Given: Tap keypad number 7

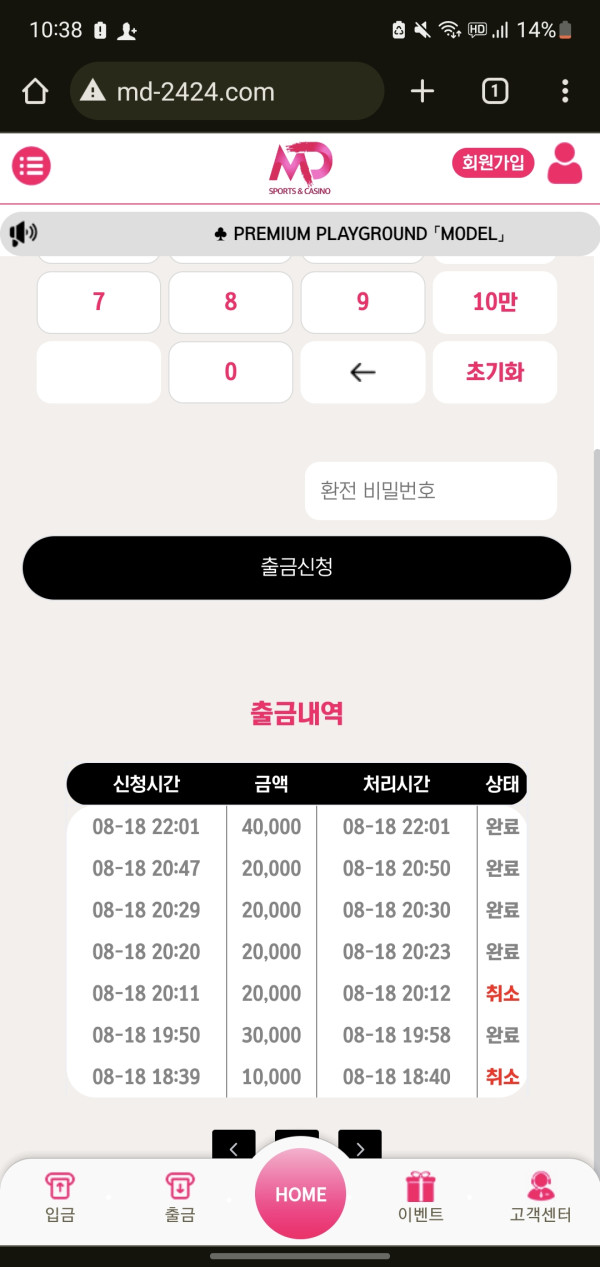Looking at the screenshot, I should 98,302.
